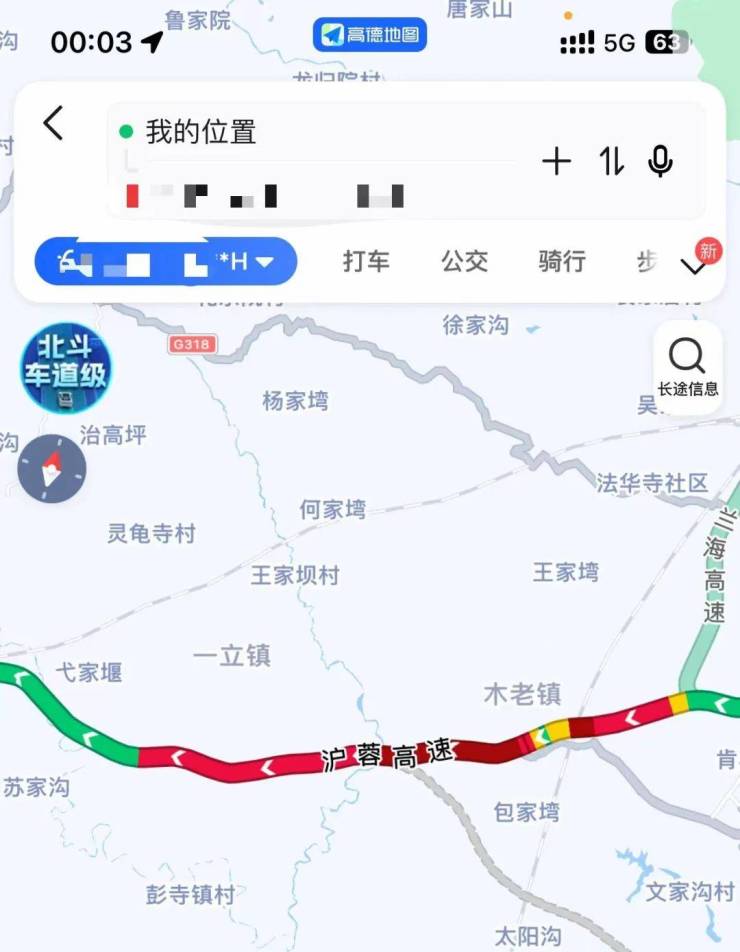This screenshot has width=740, height=952.
Task: Switch to the 骑行 tab
Action: coord(562,262)
